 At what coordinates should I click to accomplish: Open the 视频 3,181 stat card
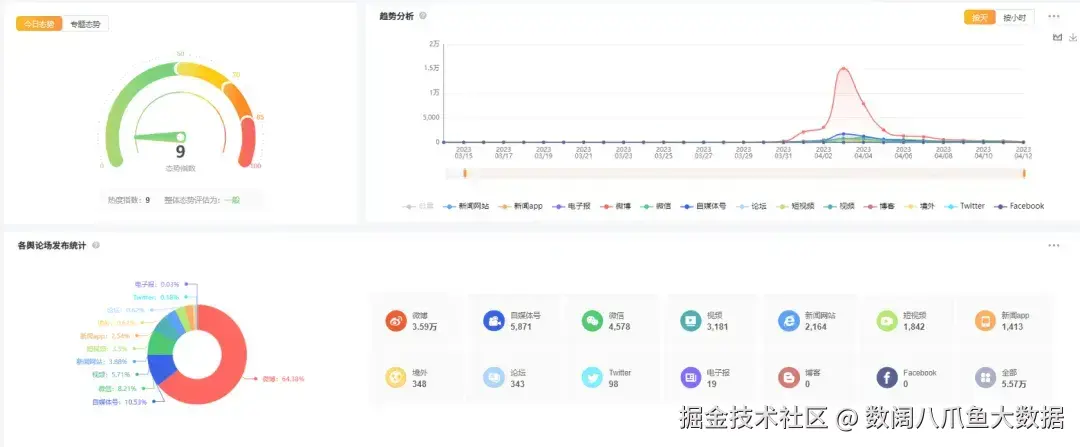coord(708,321)
